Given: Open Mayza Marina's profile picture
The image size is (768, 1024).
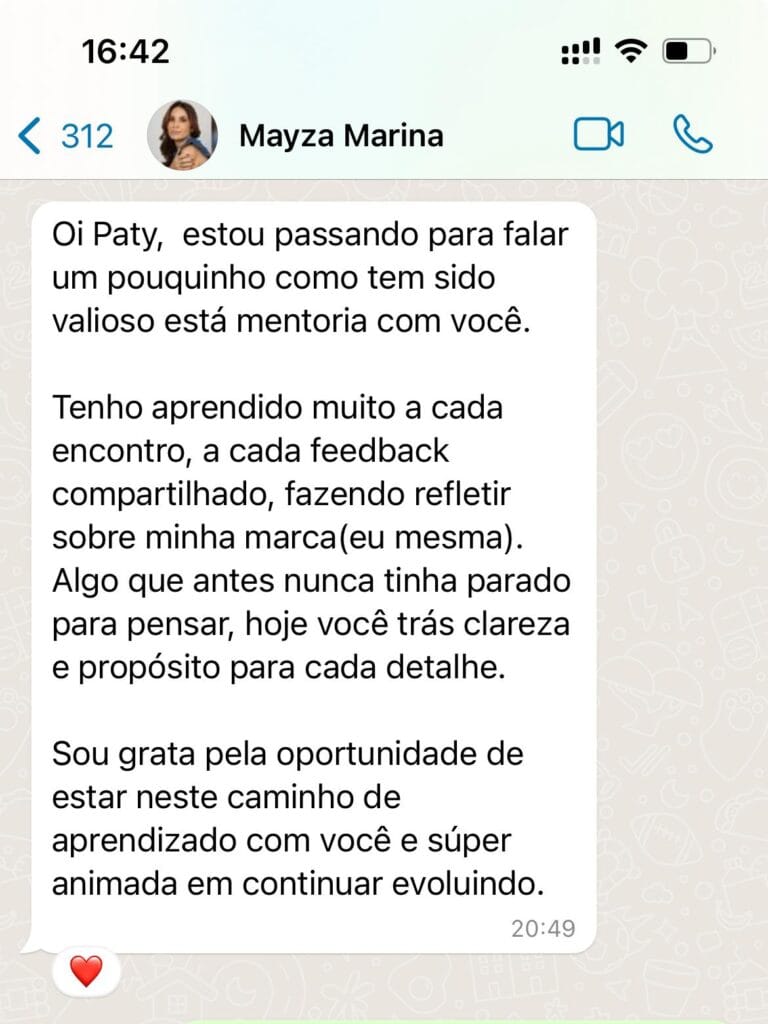Looking at the screenshot, I should click(182, 135).
